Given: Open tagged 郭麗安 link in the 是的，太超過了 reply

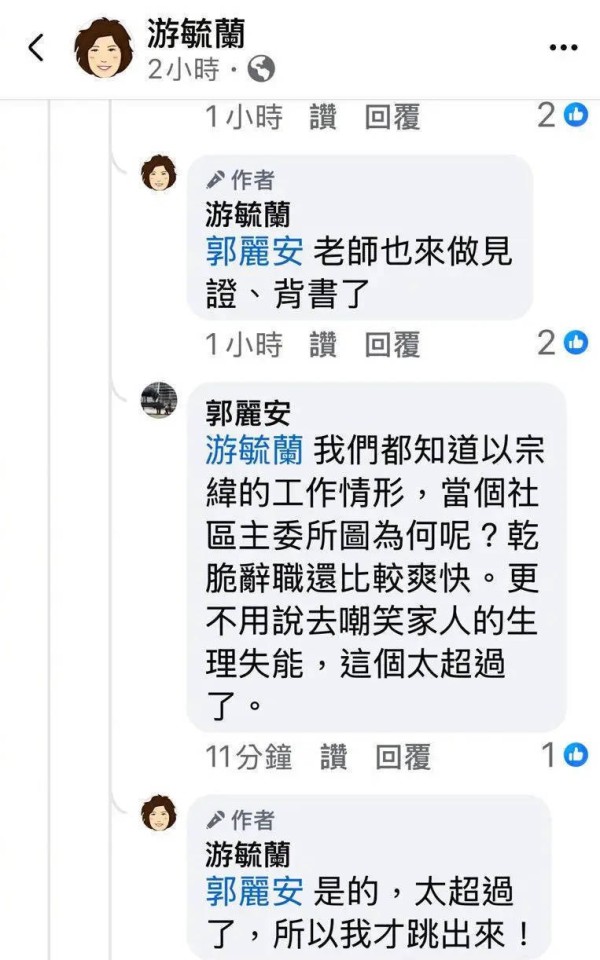Looking at the screenshot, I should [254, 890].
